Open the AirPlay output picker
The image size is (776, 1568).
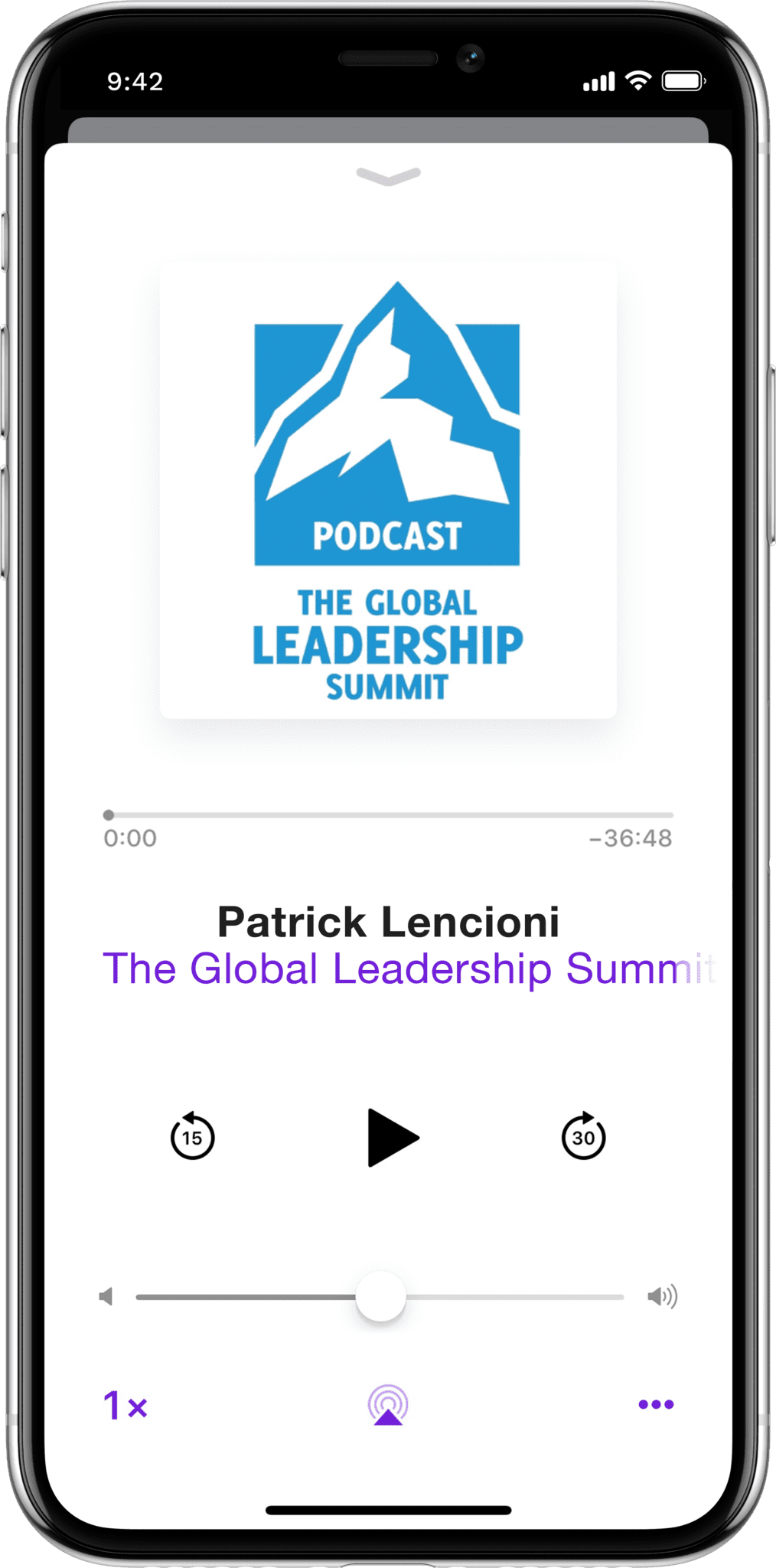point(388,1405)
